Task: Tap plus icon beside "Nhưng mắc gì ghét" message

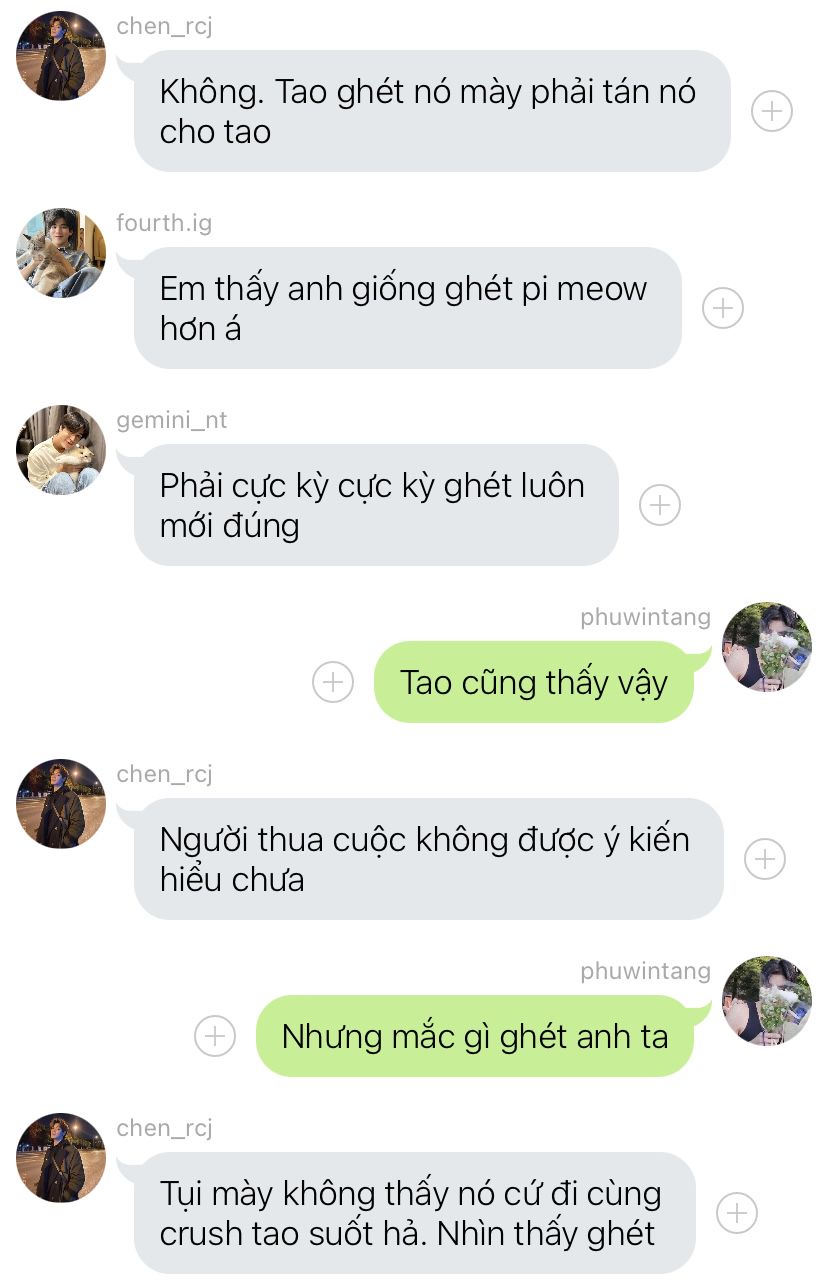Action: (215, 1036)
